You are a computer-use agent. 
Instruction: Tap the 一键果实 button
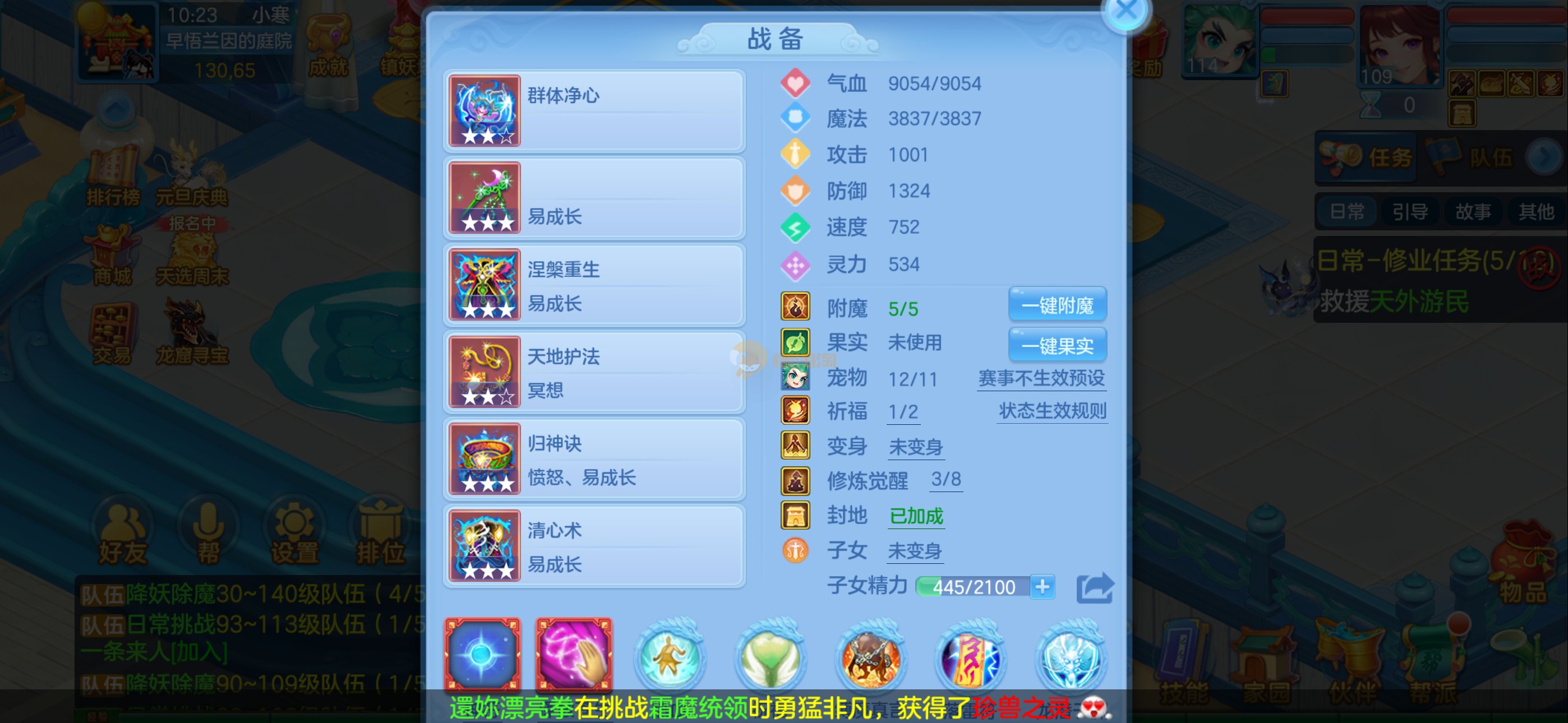point(1057,345)
